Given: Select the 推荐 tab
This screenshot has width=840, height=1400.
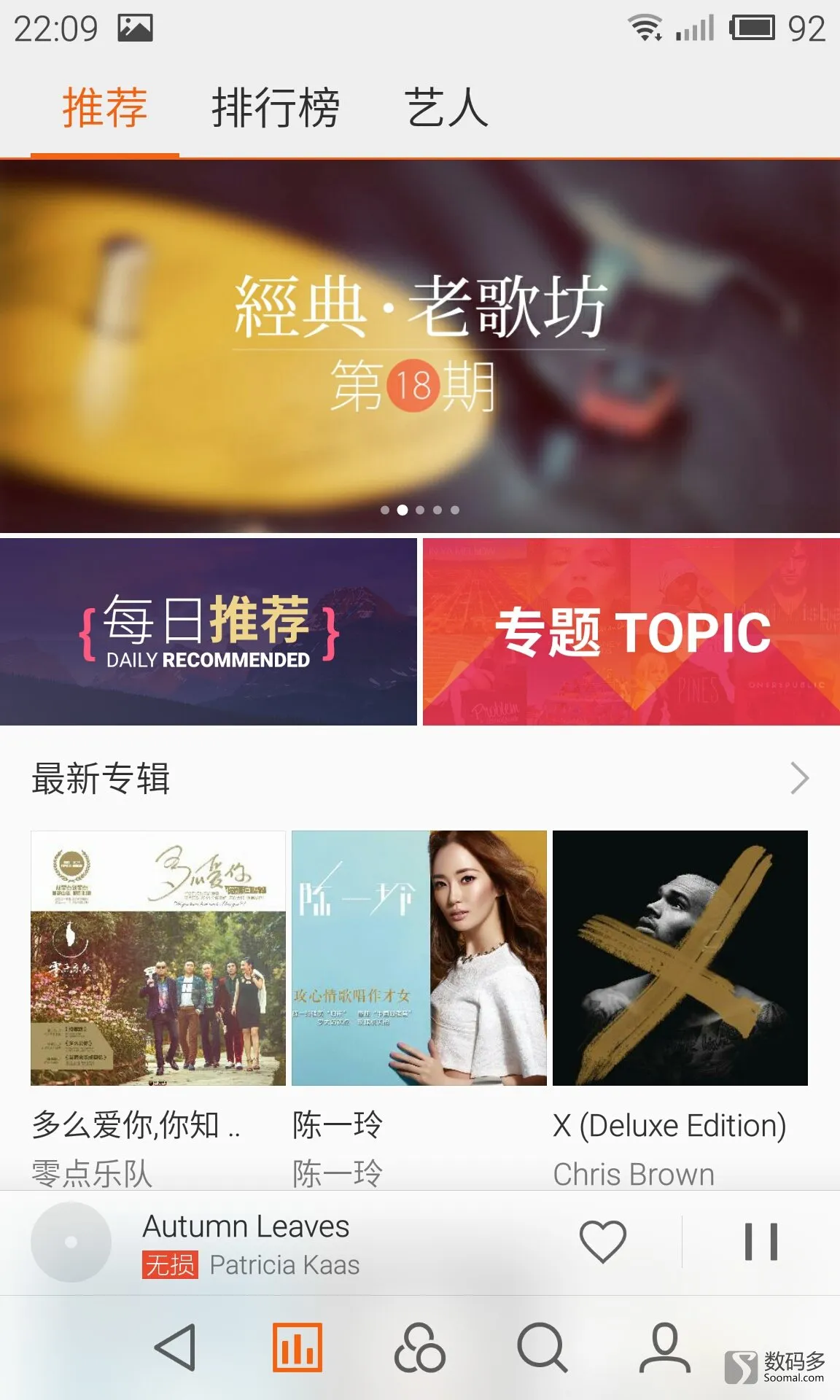Looking at the screenshot, I should coord(105,108).
